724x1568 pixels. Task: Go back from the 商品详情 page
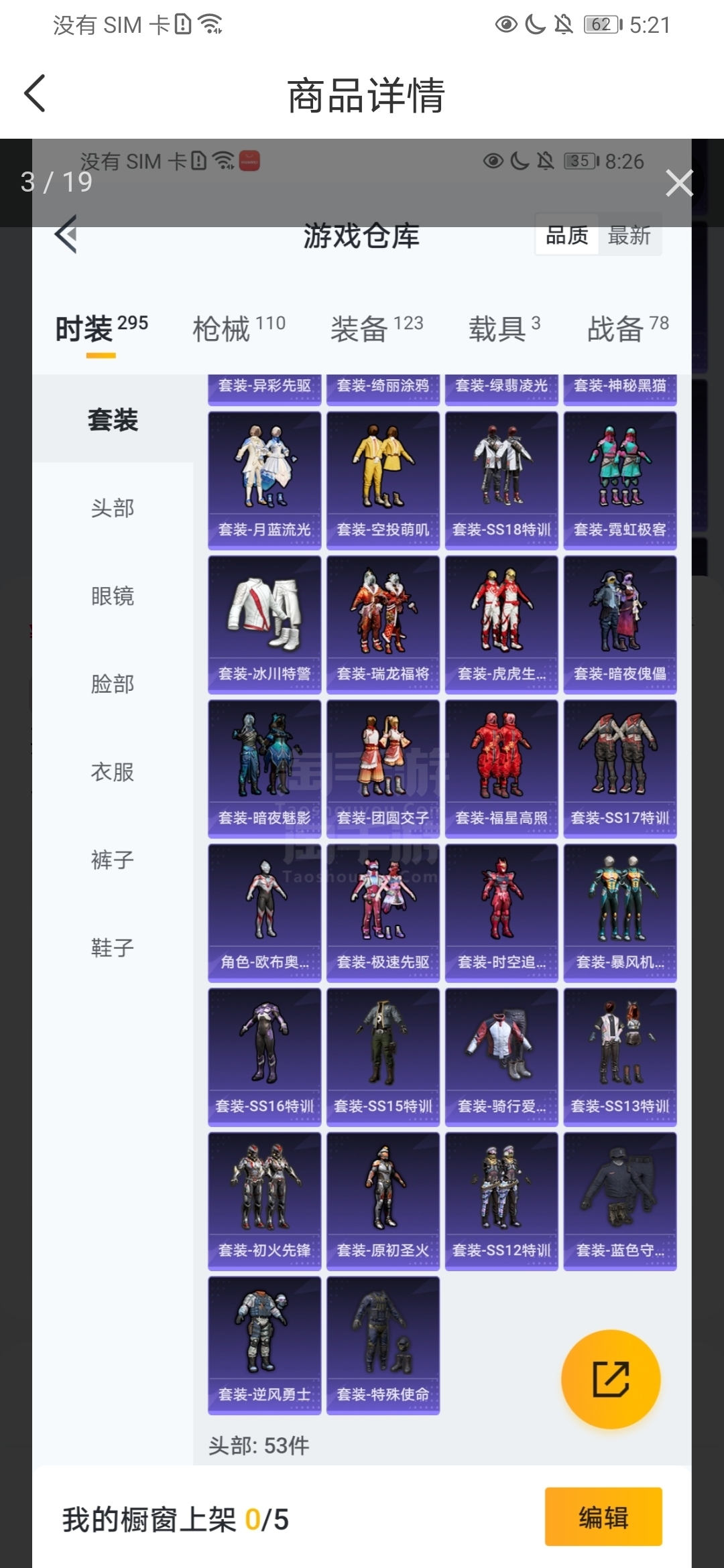pyautogui.click(x=35, y=93)
